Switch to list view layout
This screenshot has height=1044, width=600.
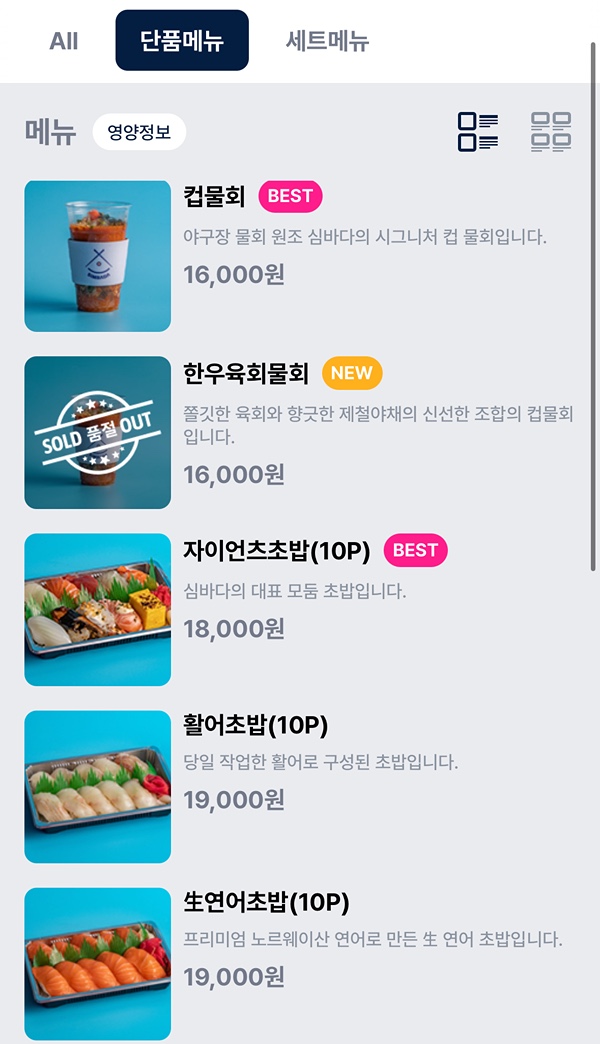tap(478, 132)
